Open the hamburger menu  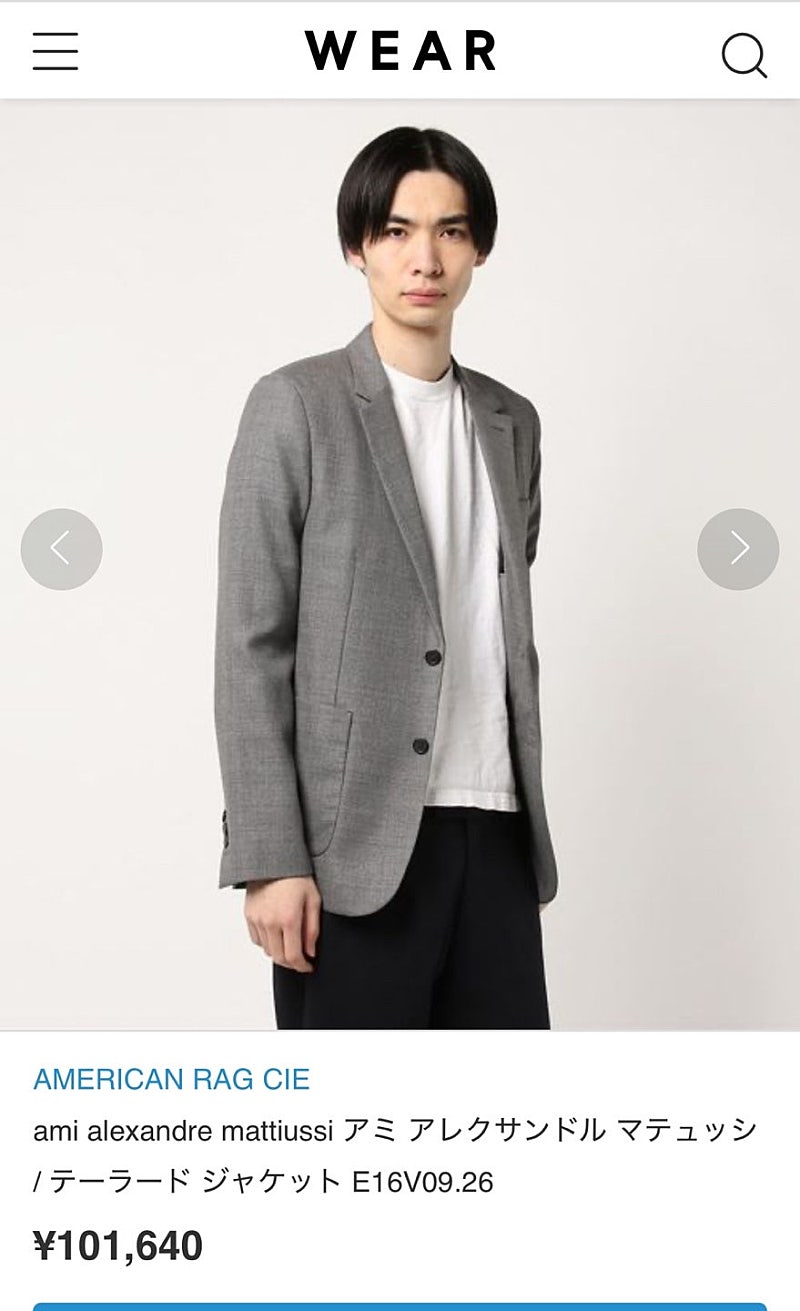click(x=55, y=52)
